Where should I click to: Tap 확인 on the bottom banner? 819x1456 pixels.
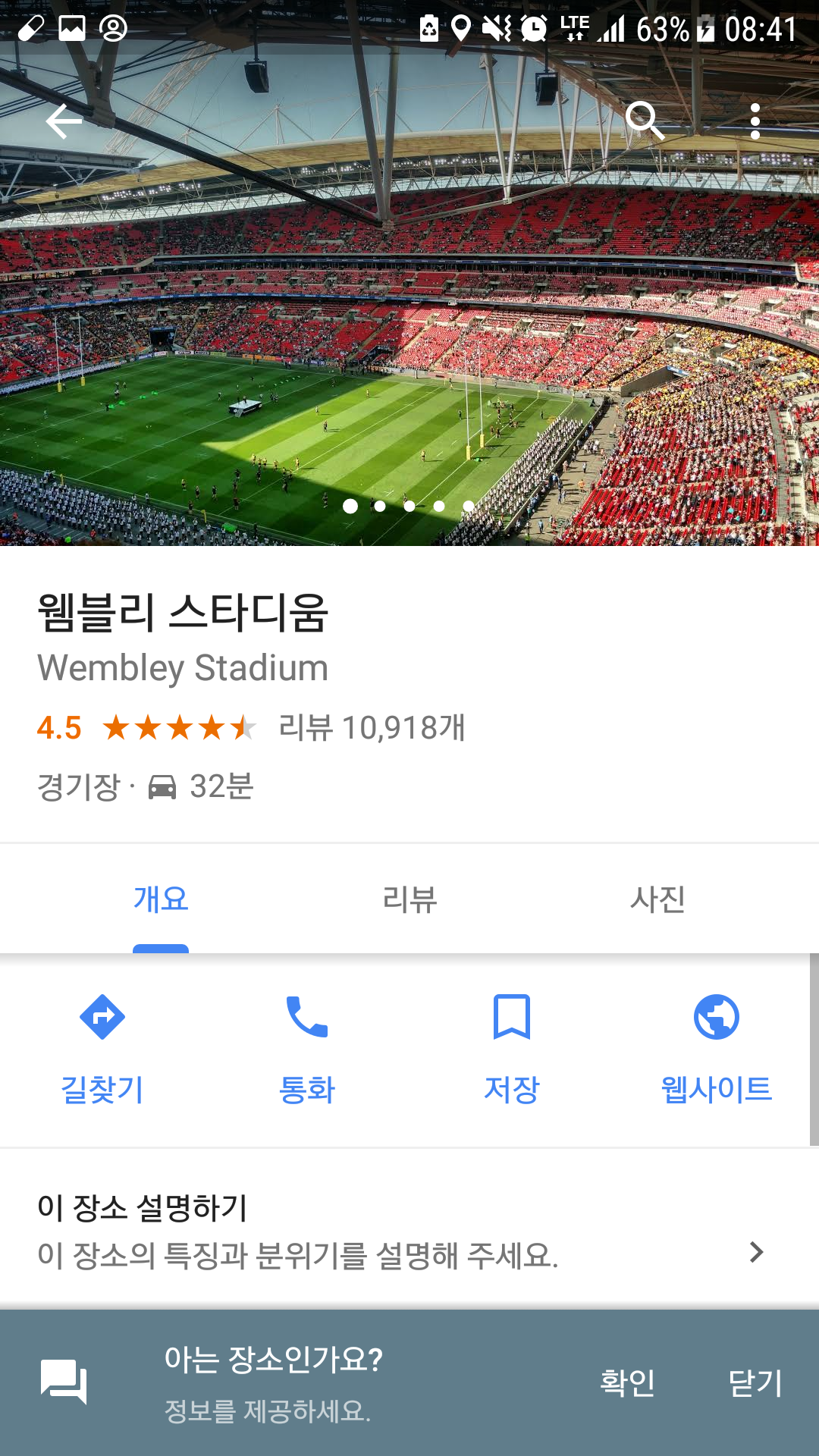click(627, 1383)
